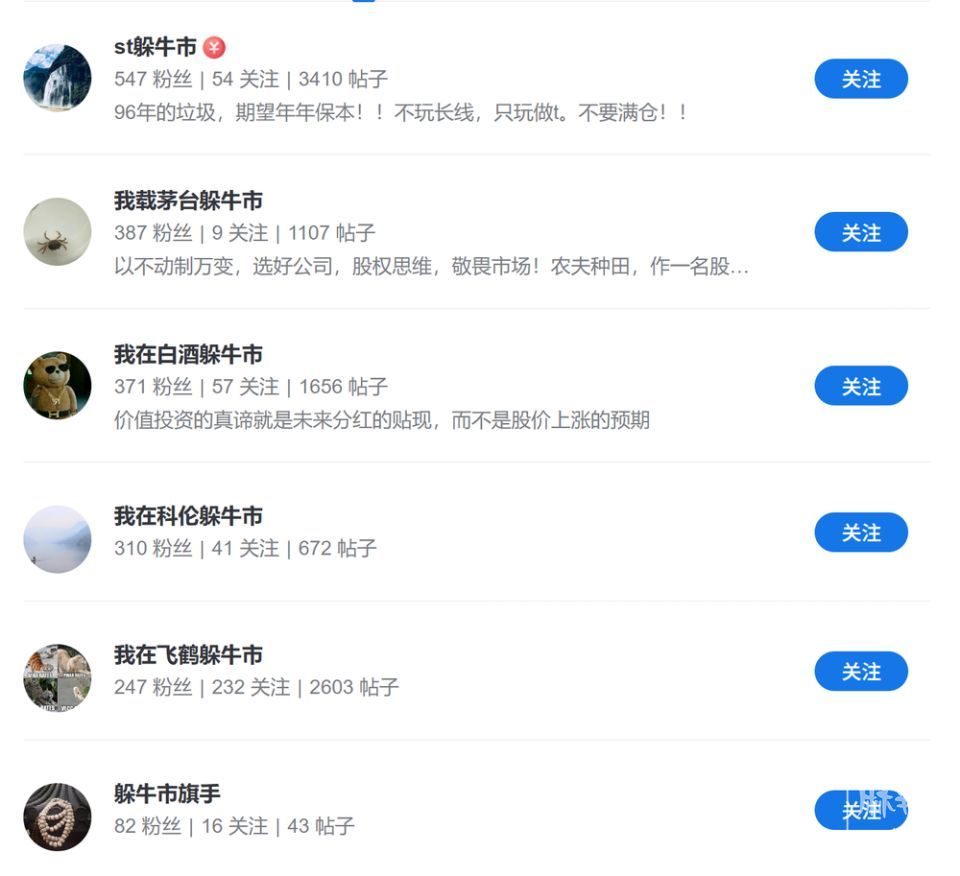Follow user 我在科伦躲牛市
This screenshot has width=960, height=876.
[860, 532]
